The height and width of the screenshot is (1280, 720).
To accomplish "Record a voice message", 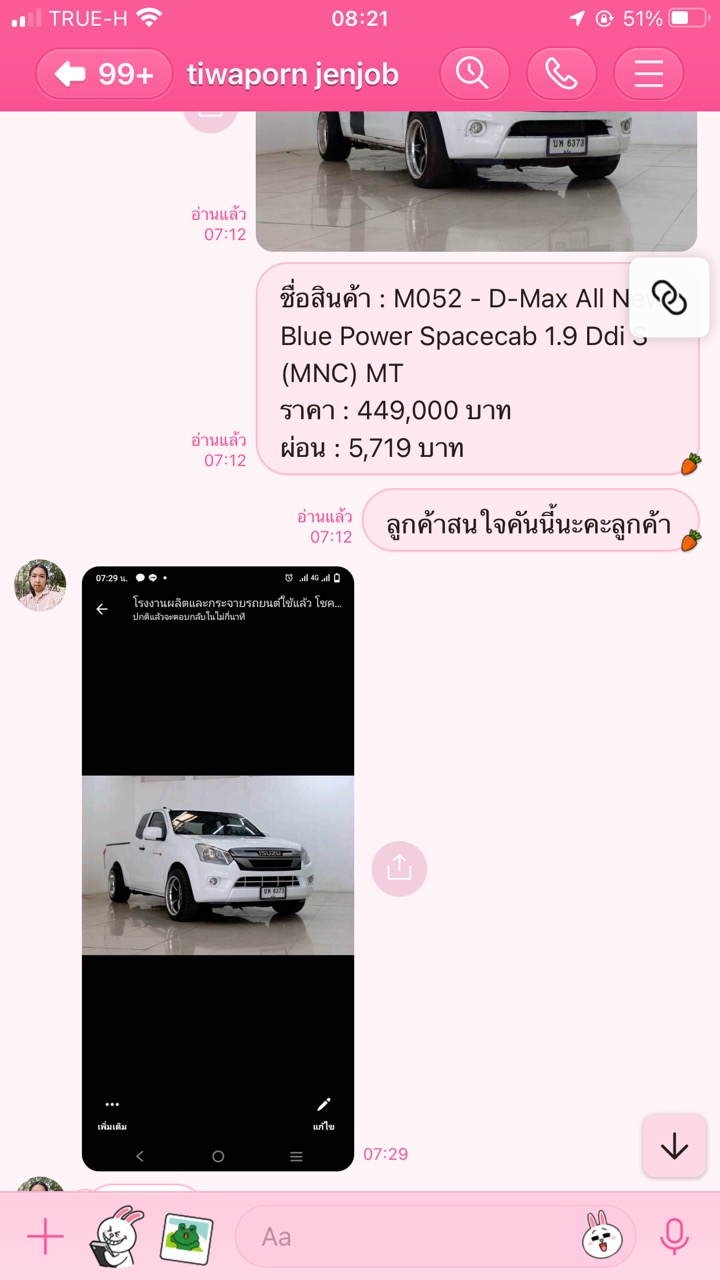I will click(674, 1237).
